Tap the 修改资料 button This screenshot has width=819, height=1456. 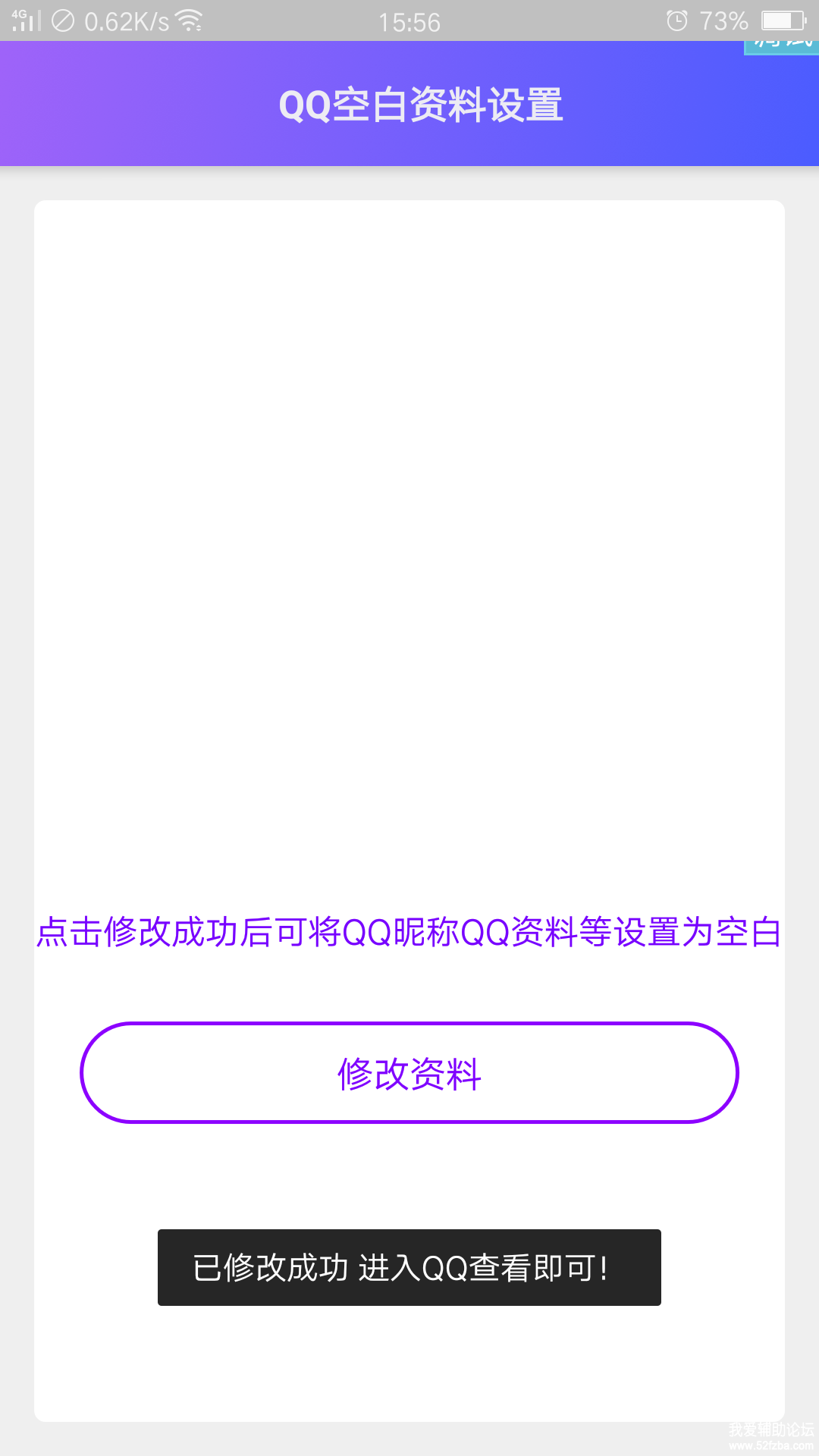click(409, 1072)
